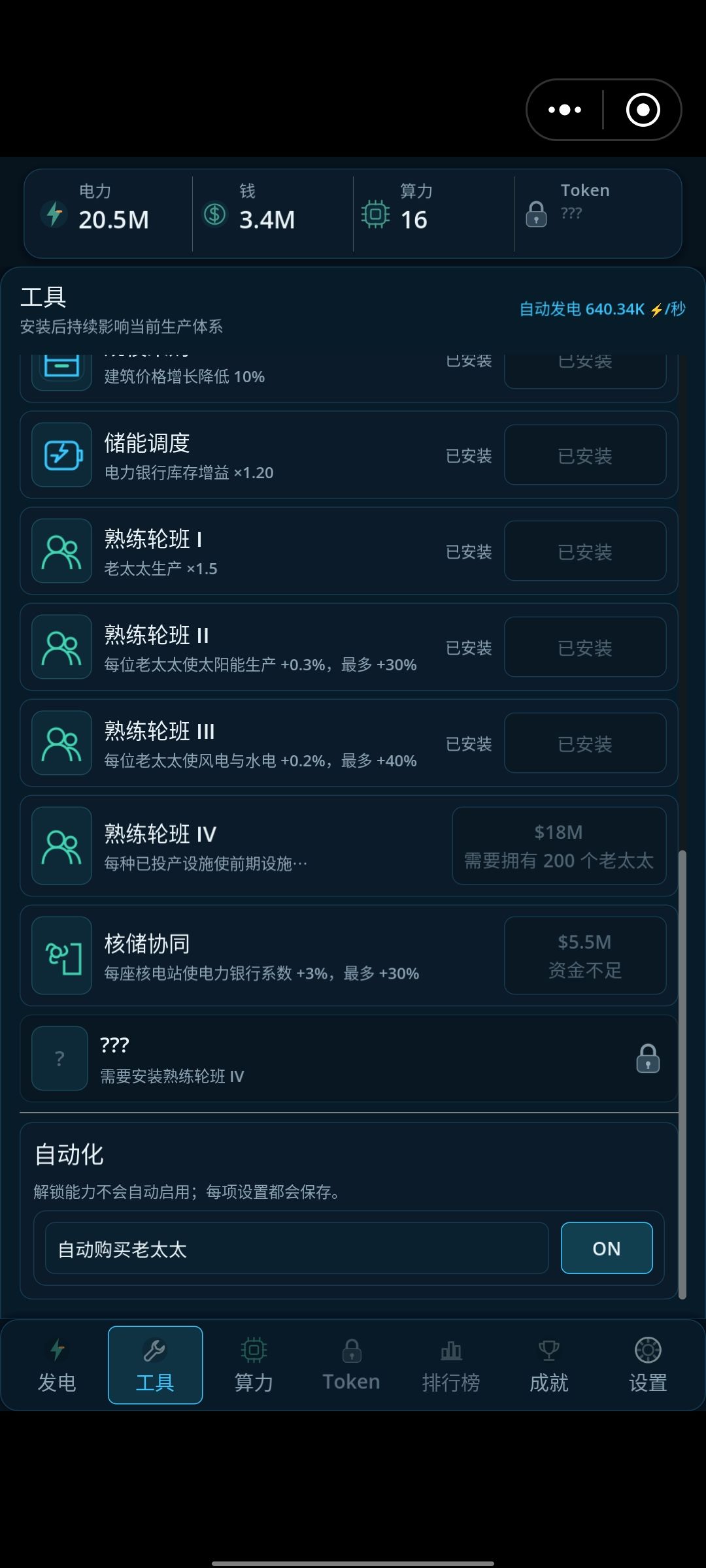706x1568 pixels.
Task: Open the 设置 settings tab
Action: pyautogui.click(x=648, y=1365)
